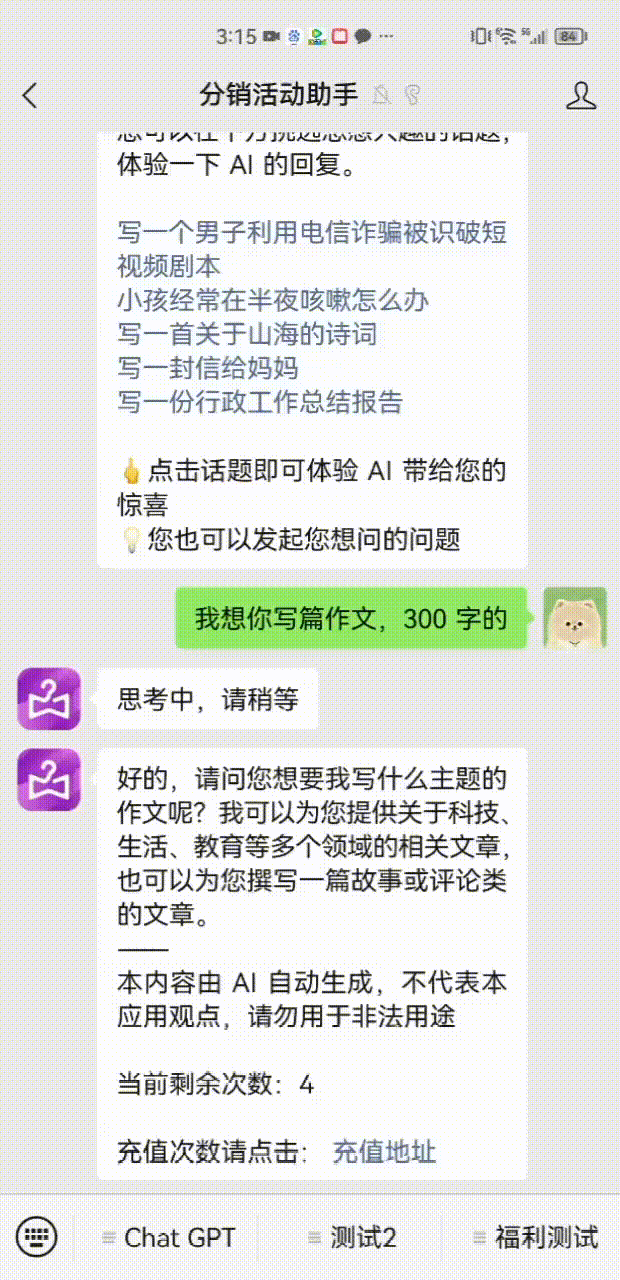
Task: Open the 福利测试 menu
Action: (535, 1237)
